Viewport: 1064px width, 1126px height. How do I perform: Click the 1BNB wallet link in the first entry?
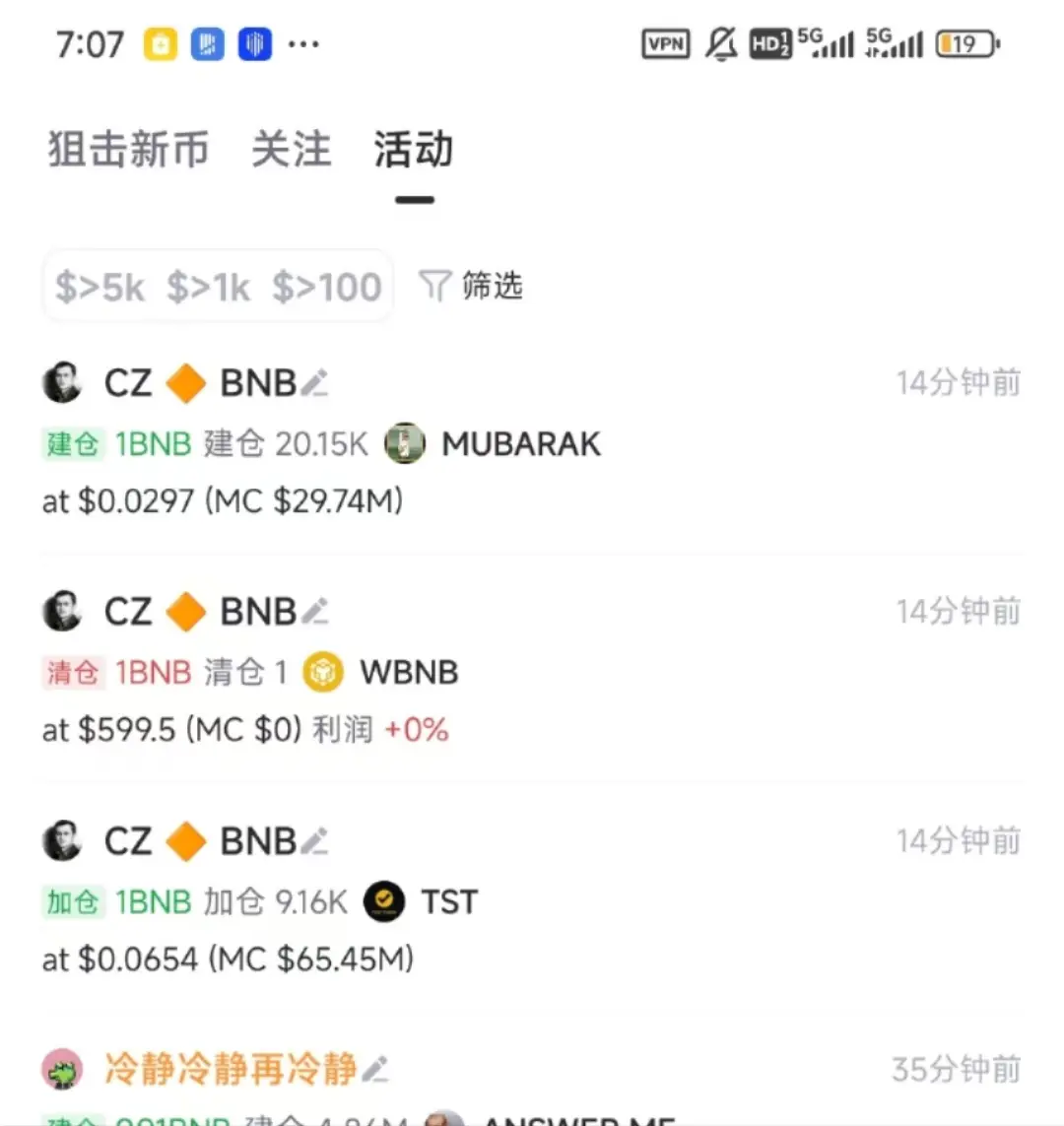[154, 443]
